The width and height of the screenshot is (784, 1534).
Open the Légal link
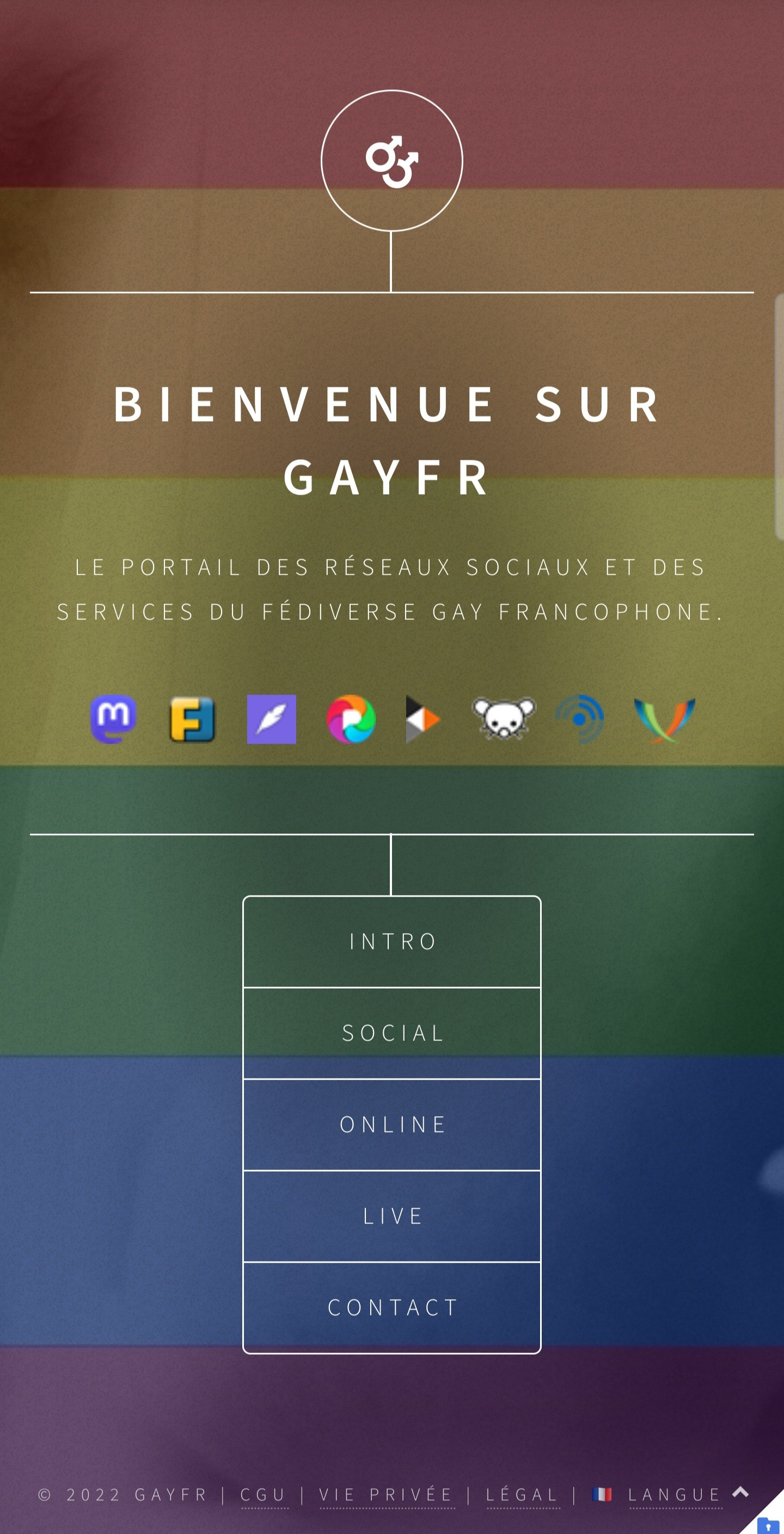523,1494
